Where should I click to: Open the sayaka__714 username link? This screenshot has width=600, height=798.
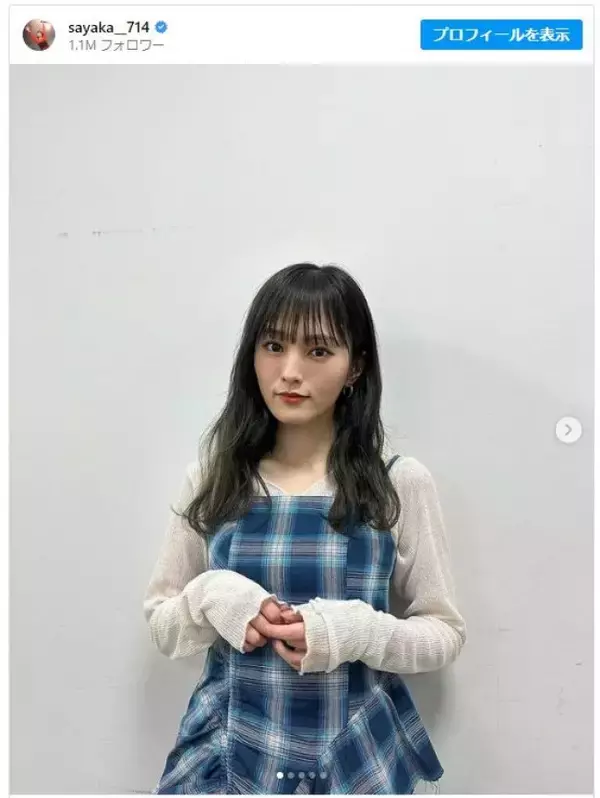click(107, 27)
